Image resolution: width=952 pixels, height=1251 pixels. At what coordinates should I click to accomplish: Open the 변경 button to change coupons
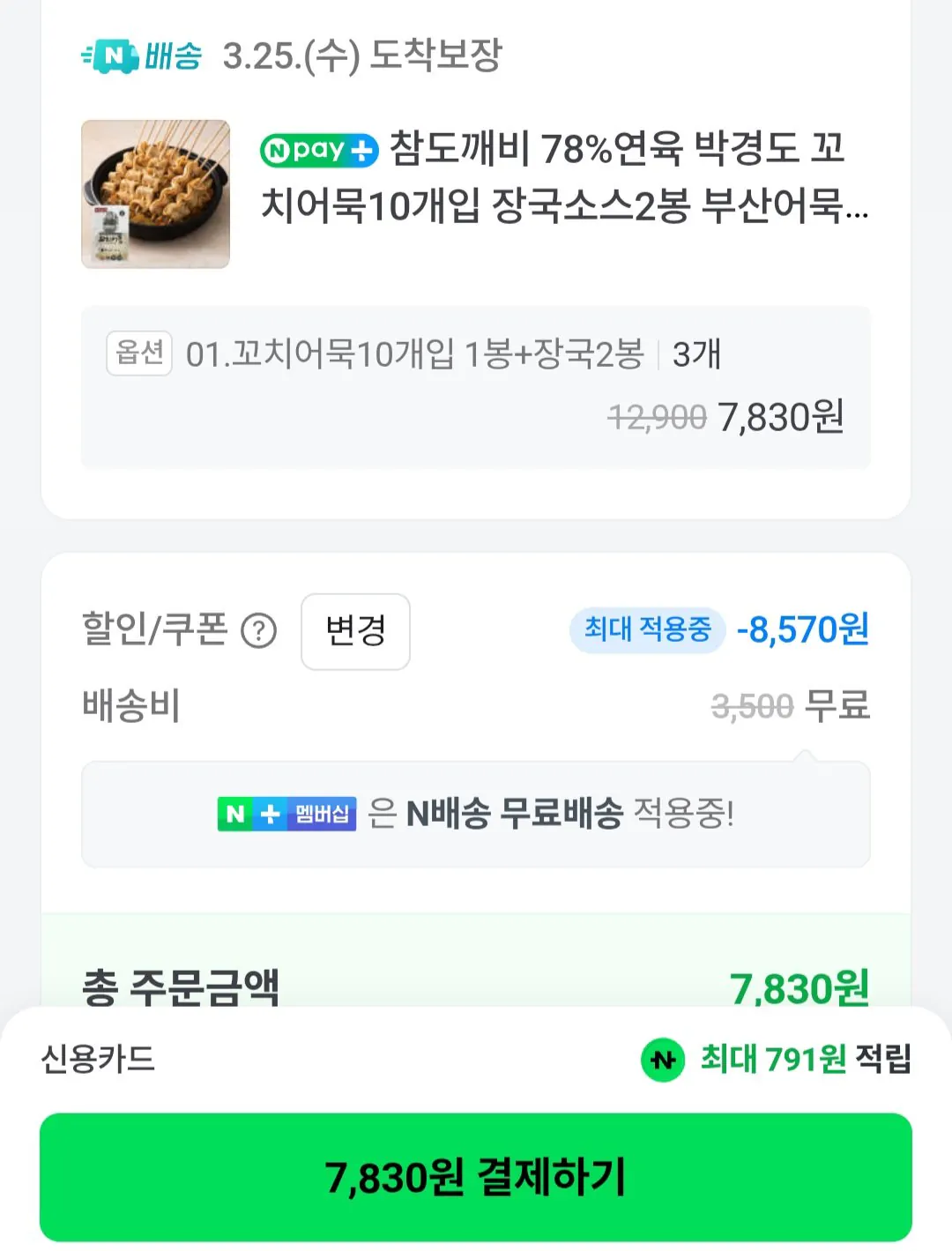click(x=355, y=632)
